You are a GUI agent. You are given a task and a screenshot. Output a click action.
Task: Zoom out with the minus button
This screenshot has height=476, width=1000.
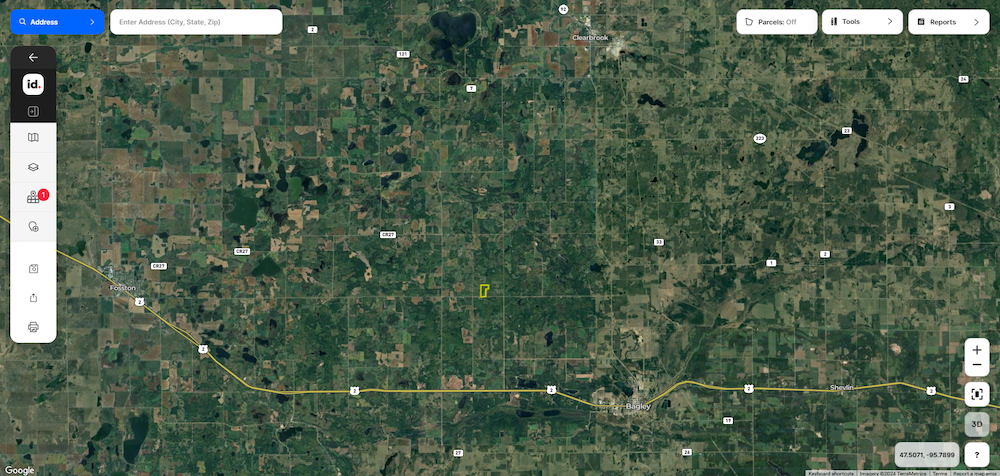pos(977,366)
